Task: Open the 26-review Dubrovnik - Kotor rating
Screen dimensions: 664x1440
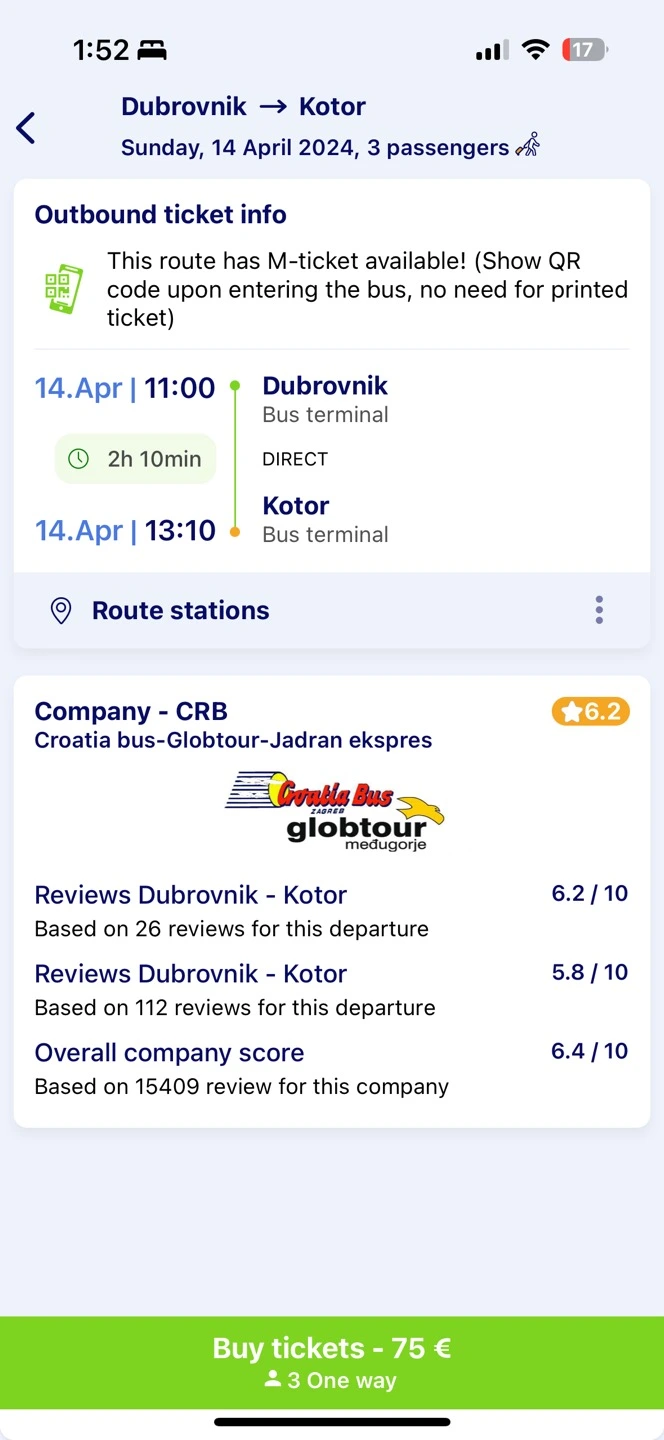Action: pyautogui.click(x=190, y=895)
